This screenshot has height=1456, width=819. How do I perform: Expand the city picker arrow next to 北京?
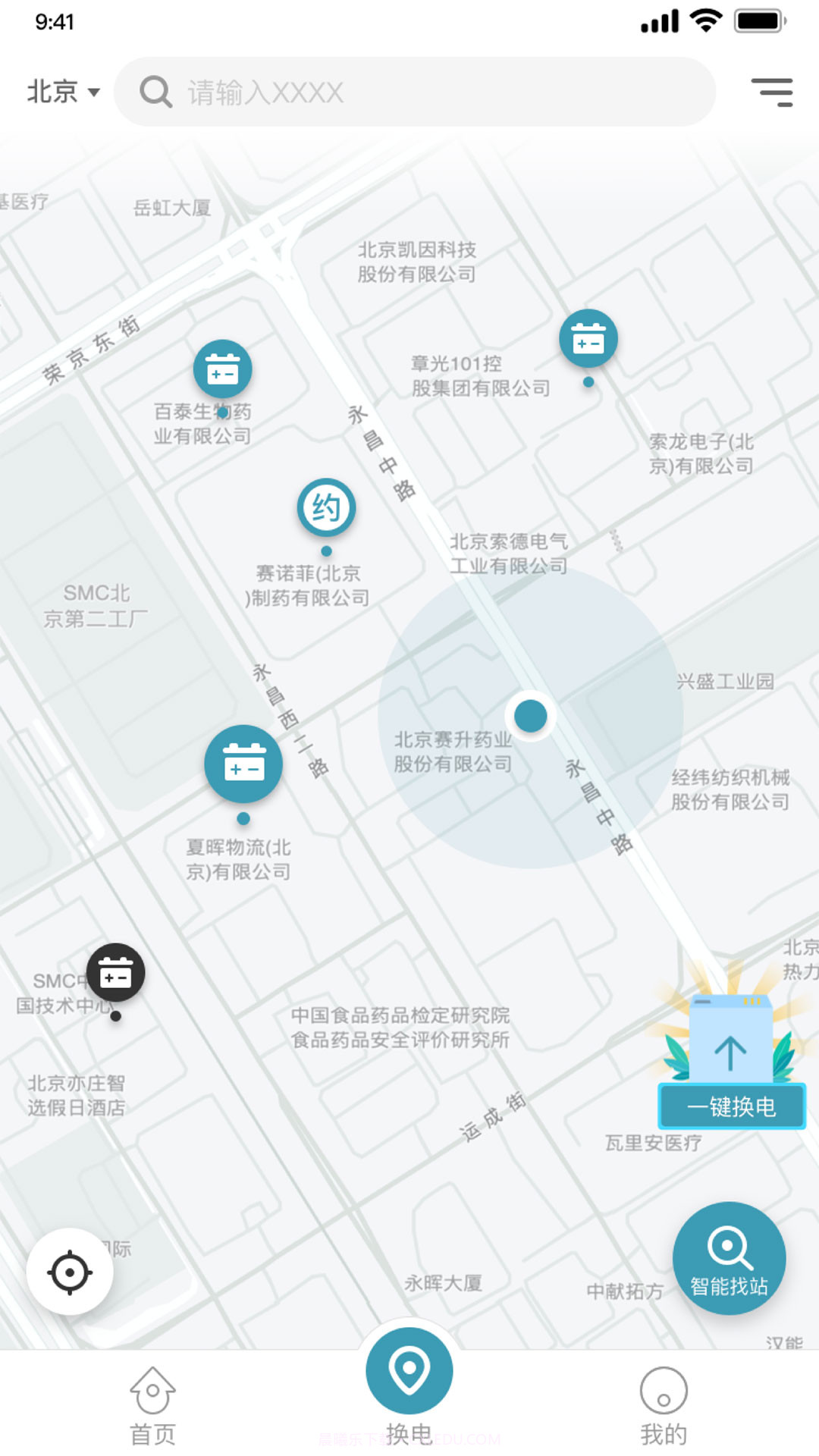[94, 93]
